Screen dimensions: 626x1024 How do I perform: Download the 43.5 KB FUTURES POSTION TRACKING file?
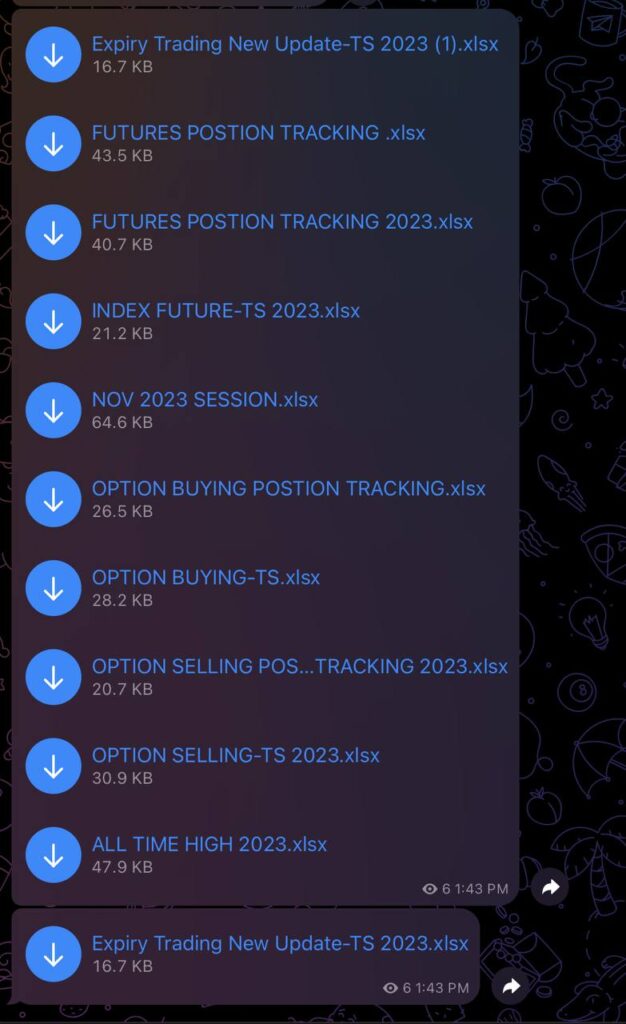pos(53,144)
